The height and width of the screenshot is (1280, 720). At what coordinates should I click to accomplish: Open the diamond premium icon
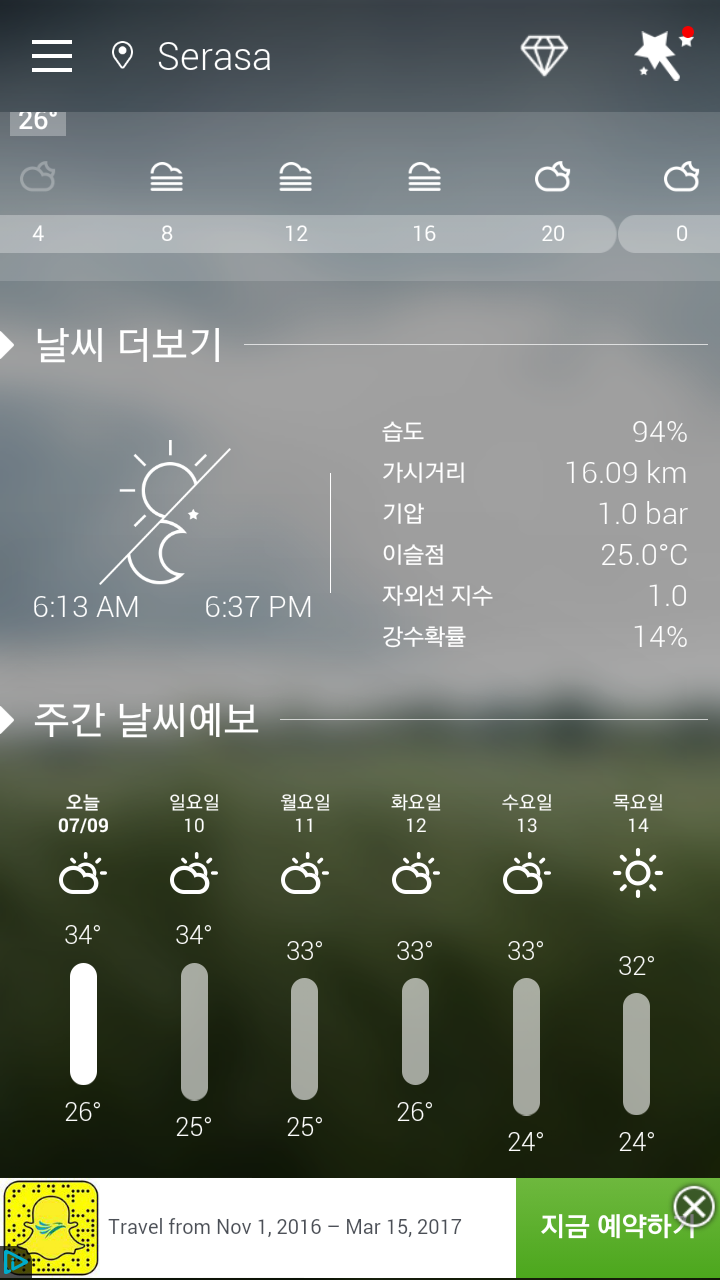point(544,56)
